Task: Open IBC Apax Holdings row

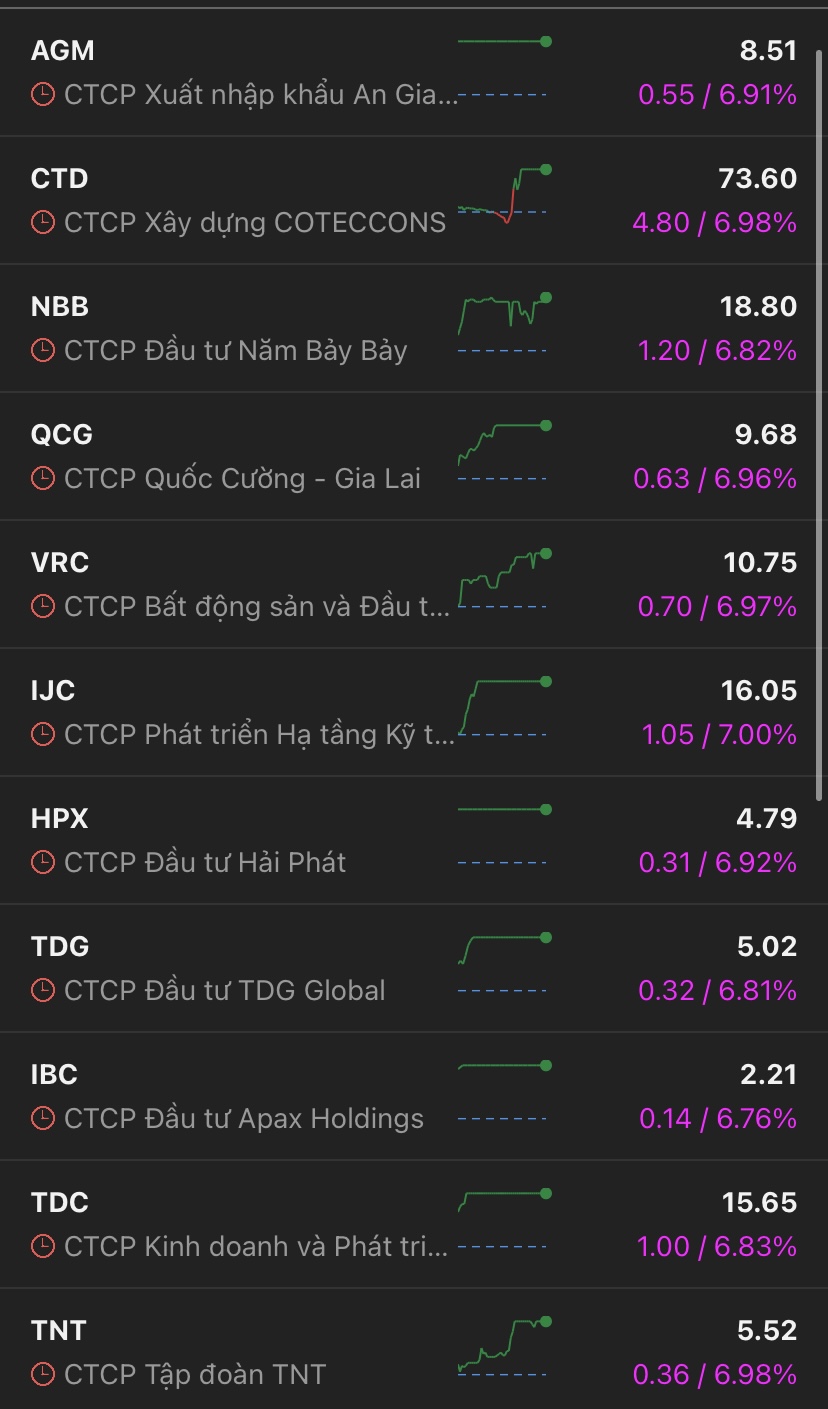Action: point(240,1096)
